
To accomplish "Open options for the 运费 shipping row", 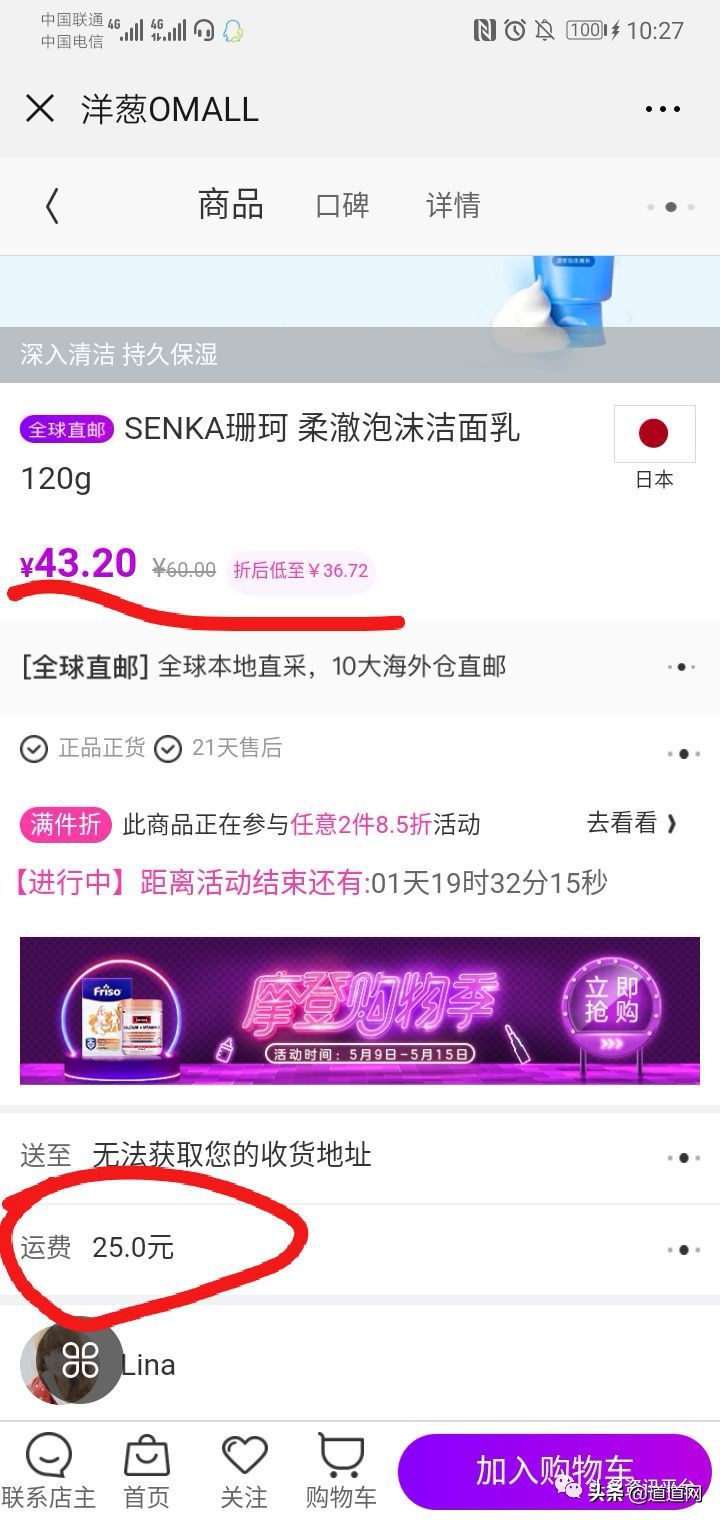I will click(680, 1248).
